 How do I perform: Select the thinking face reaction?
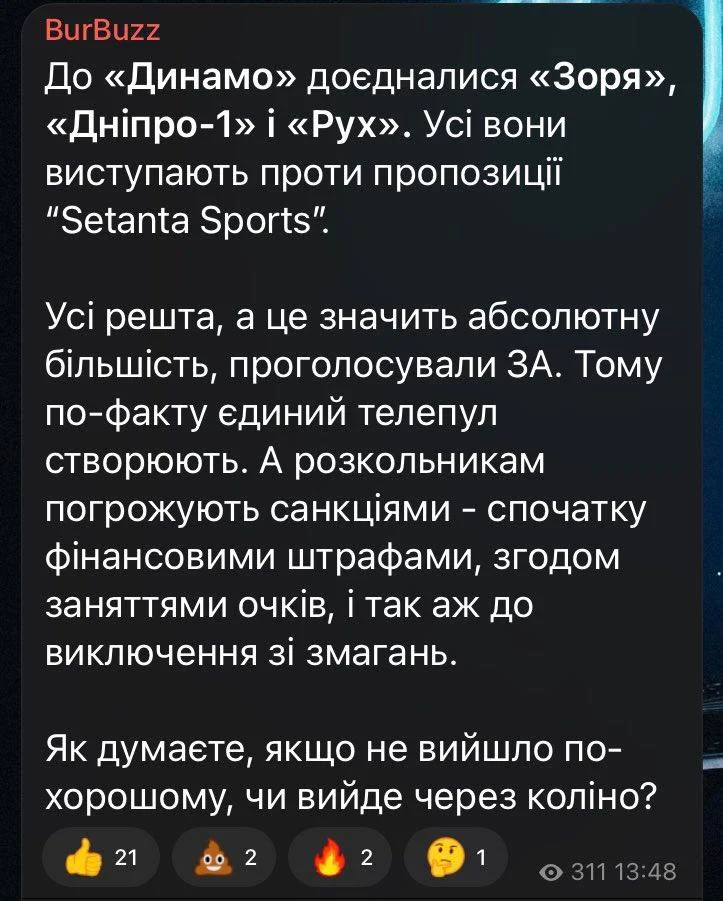455,858
